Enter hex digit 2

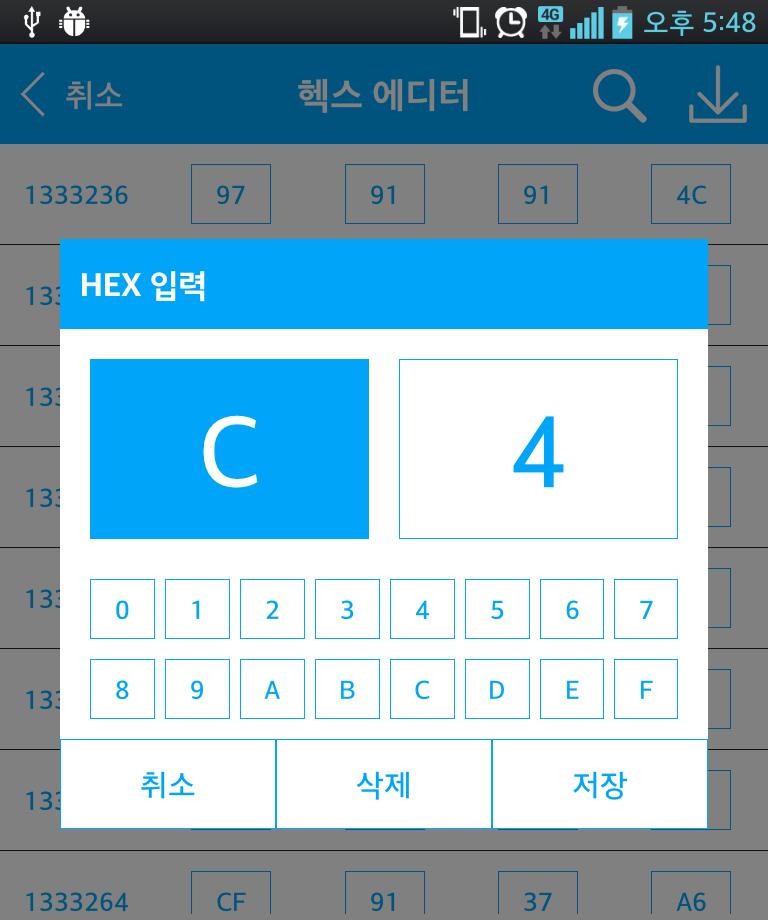(272, 609)
